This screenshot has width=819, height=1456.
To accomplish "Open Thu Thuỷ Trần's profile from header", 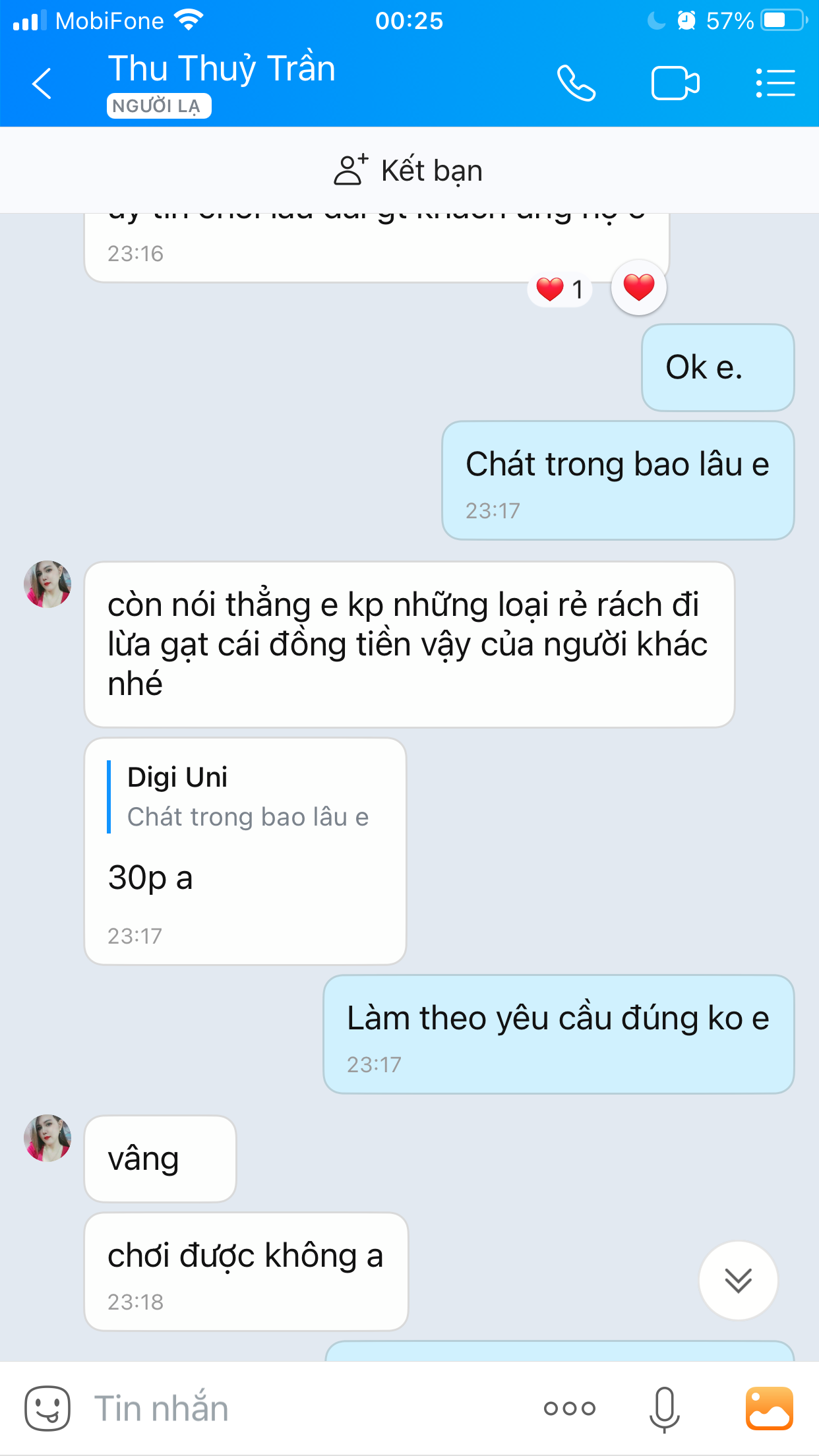I will pos(222,70).
